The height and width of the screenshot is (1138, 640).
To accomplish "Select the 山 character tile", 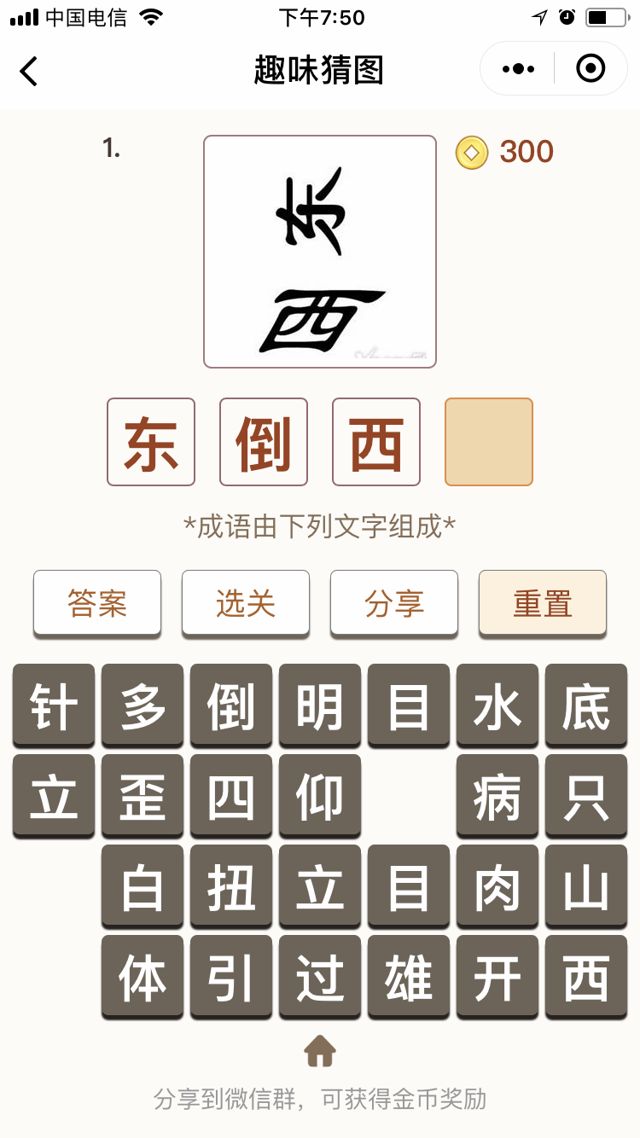I will click(586, 886).
